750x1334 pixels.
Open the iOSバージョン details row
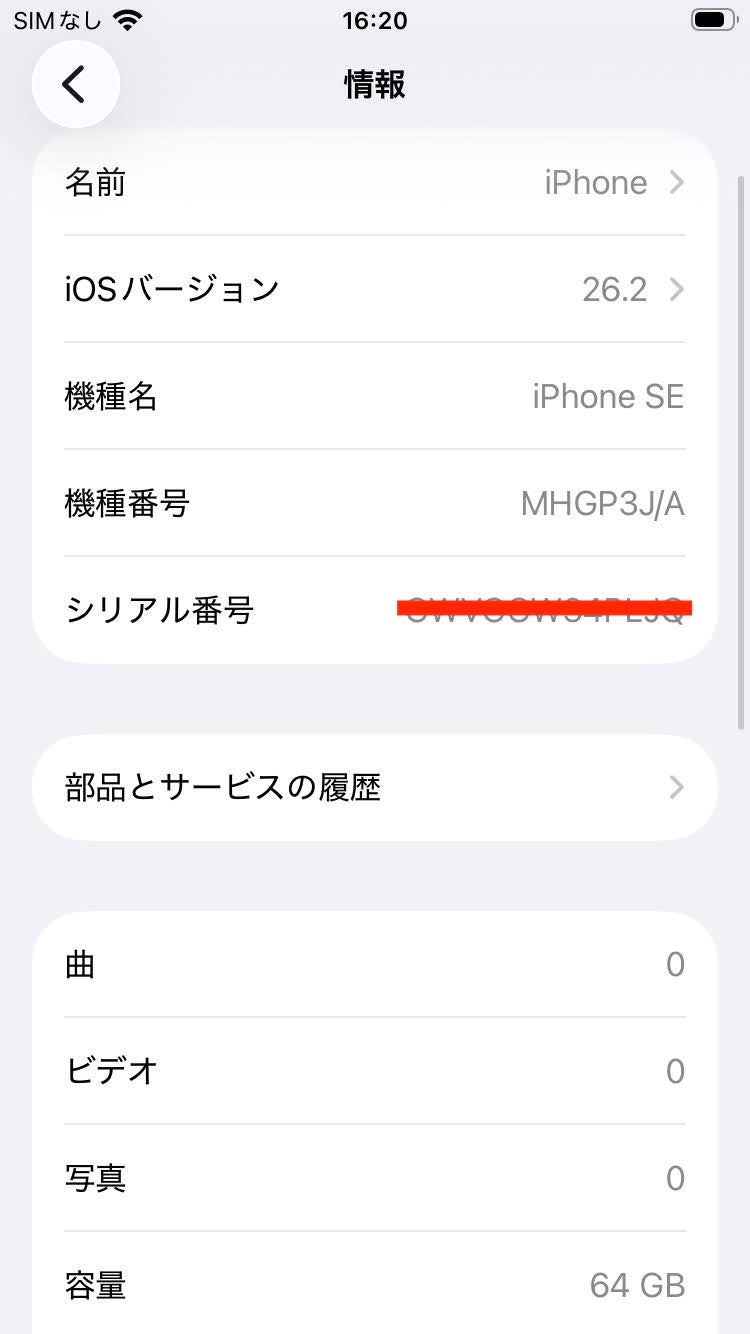pos(375,289)
